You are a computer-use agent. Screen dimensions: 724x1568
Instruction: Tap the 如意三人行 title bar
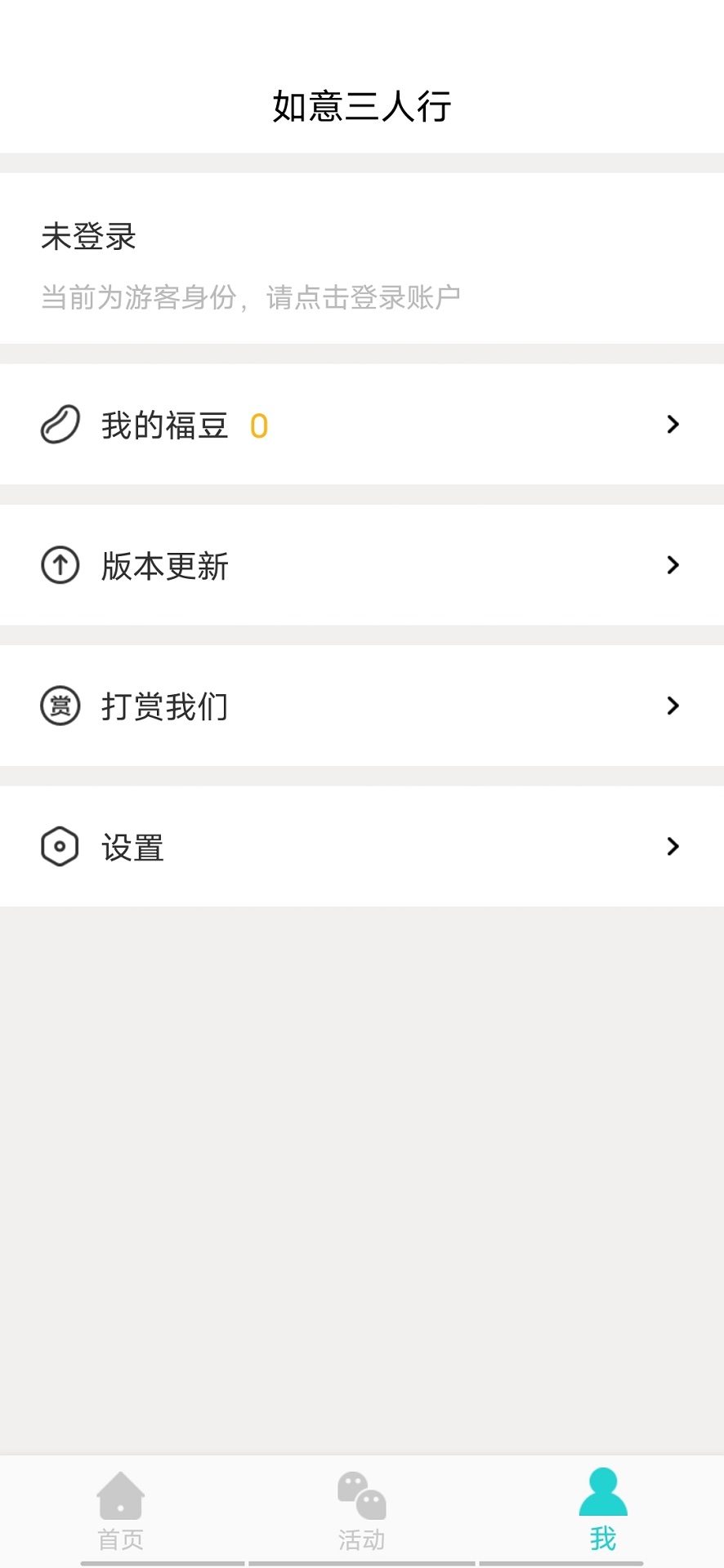click(x=362, y=106)
